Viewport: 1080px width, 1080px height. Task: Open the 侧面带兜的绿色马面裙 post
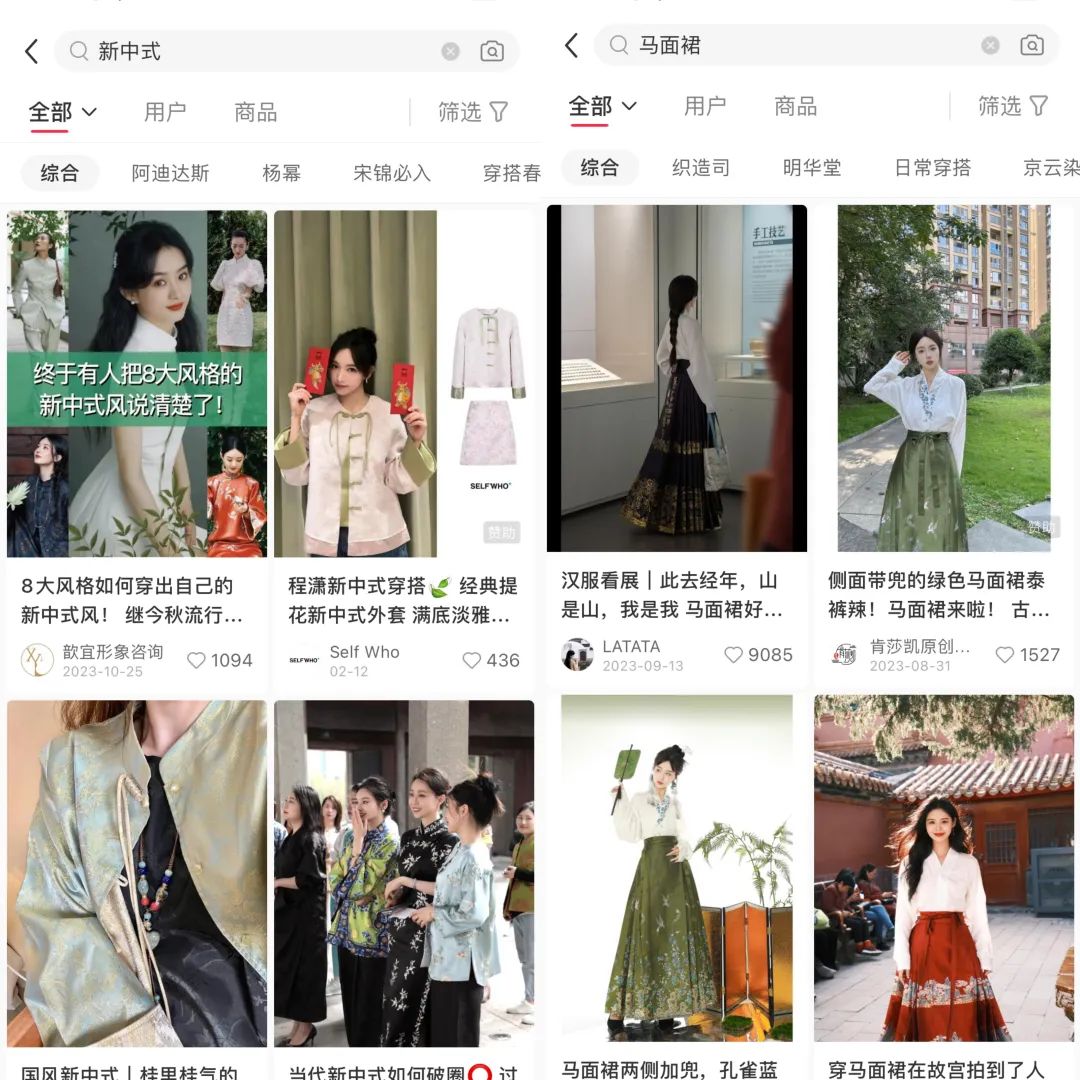pyautogui.click(x=944, y=380)
